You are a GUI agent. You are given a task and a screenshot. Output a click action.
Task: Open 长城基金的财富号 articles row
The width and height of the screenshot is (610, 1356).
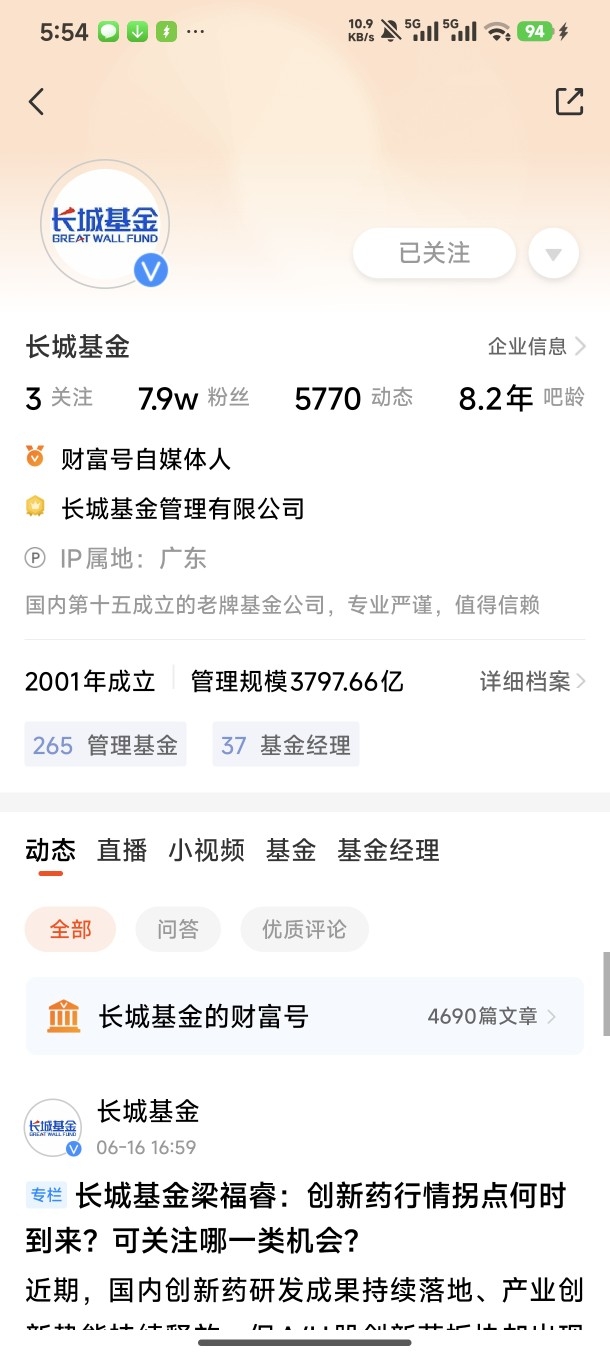click(x=305, y=1016)
